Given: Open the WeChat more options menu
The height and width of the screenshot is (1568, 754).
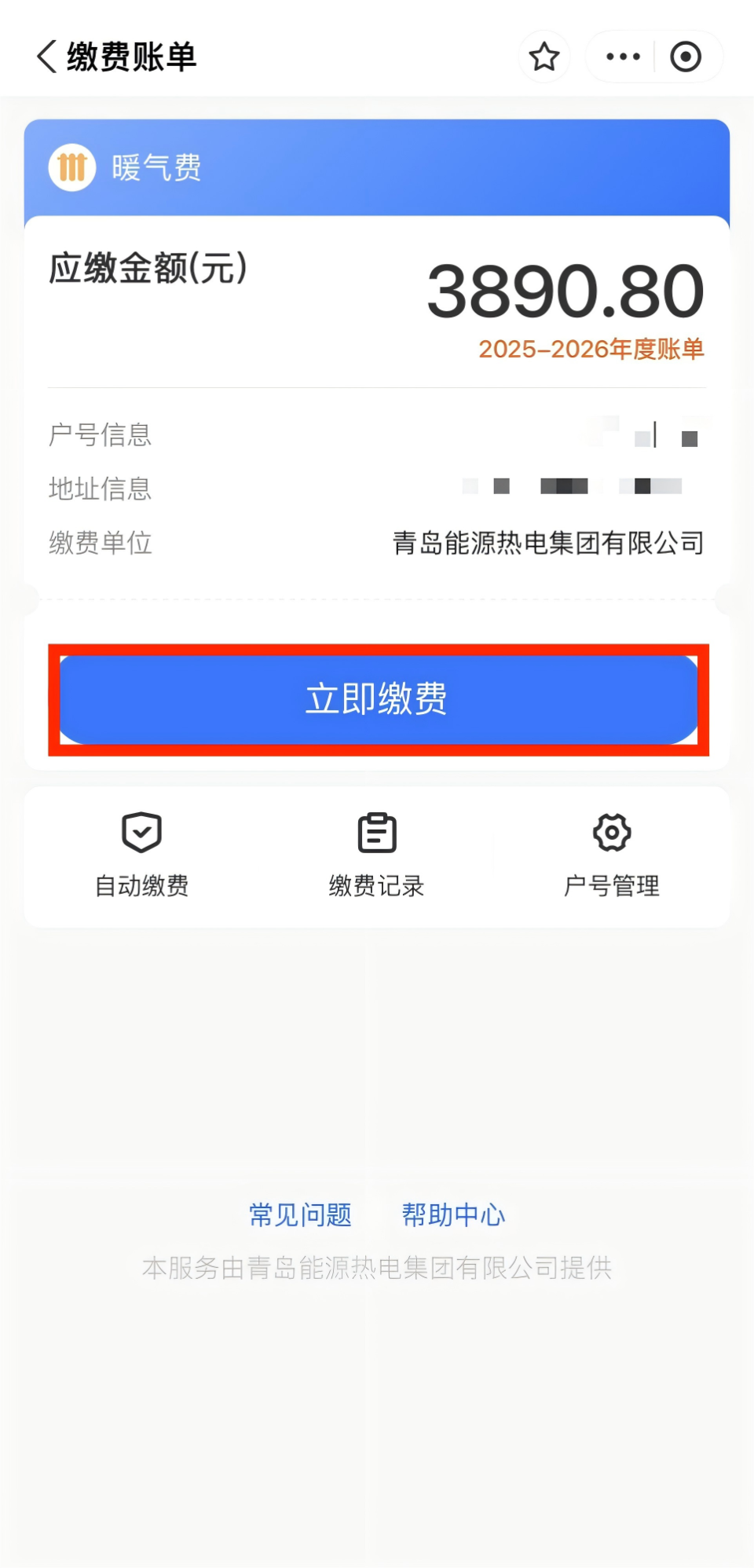Looking at the screenshot, I should click(622, 56).
